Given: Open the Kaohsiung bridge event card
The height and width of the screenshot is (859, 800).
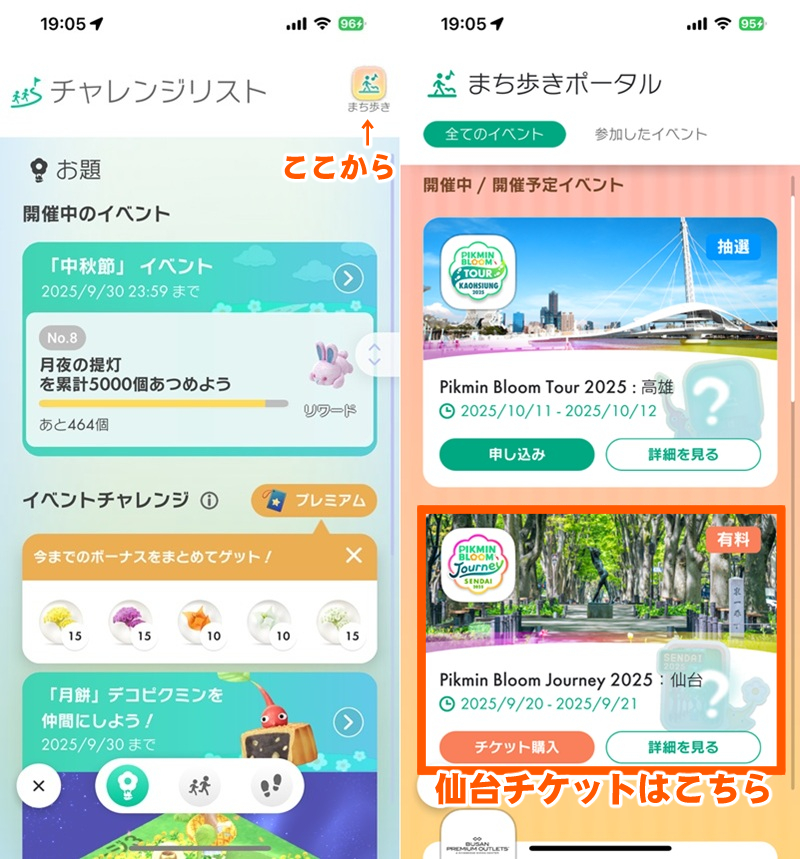Looking at the screenshot, I should tap(600, 290).
